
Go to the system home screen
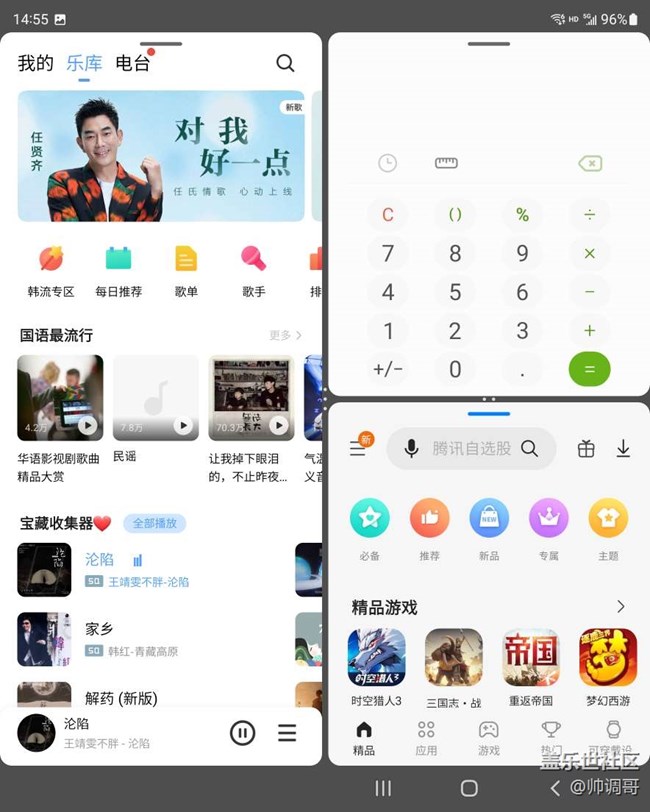point(469,788)
